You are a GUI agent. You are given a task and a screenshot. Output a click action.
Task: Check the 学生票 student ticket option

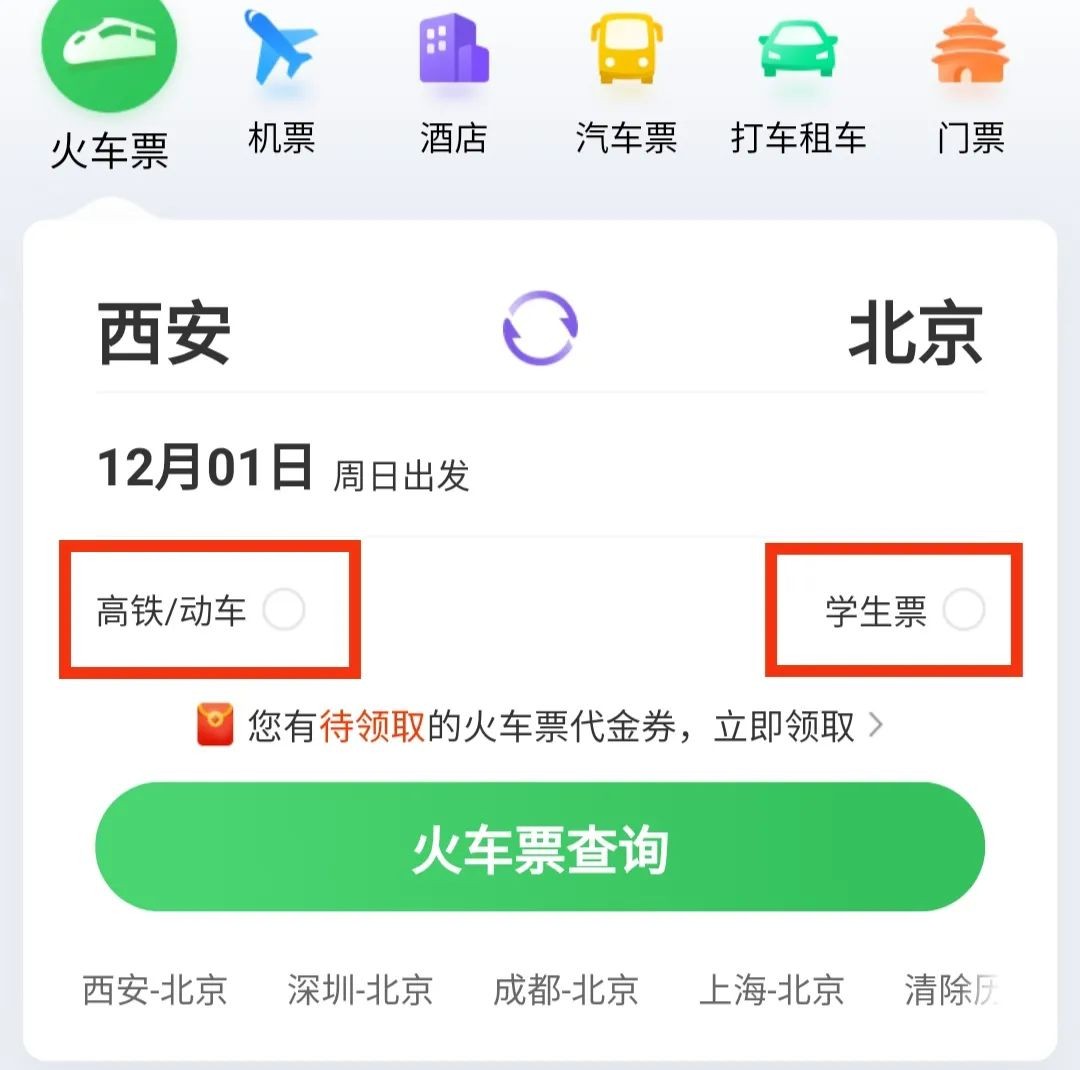[x=964, y=610]
